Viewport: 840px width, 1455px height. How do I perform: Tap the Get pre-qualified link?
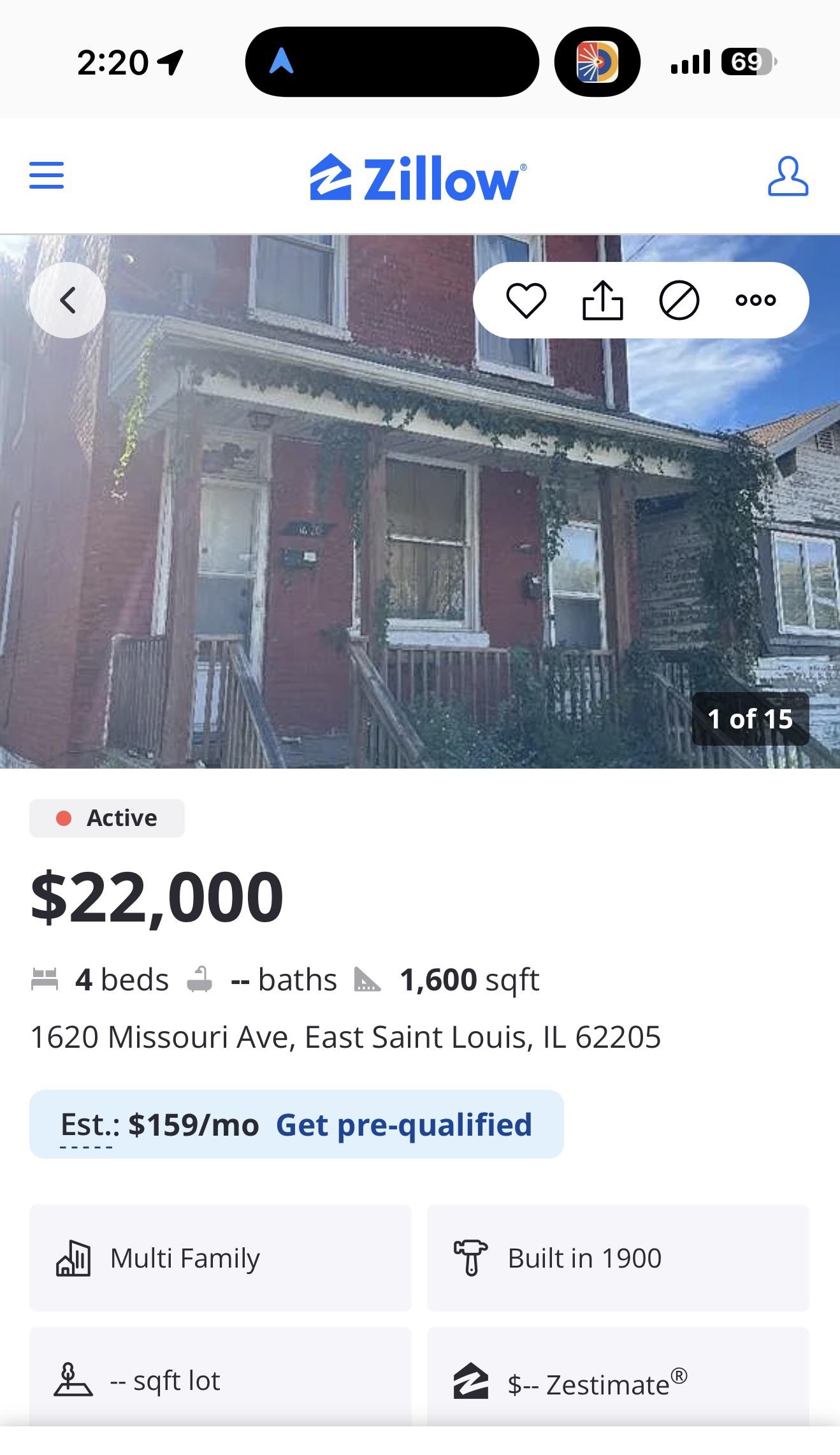403,1125
